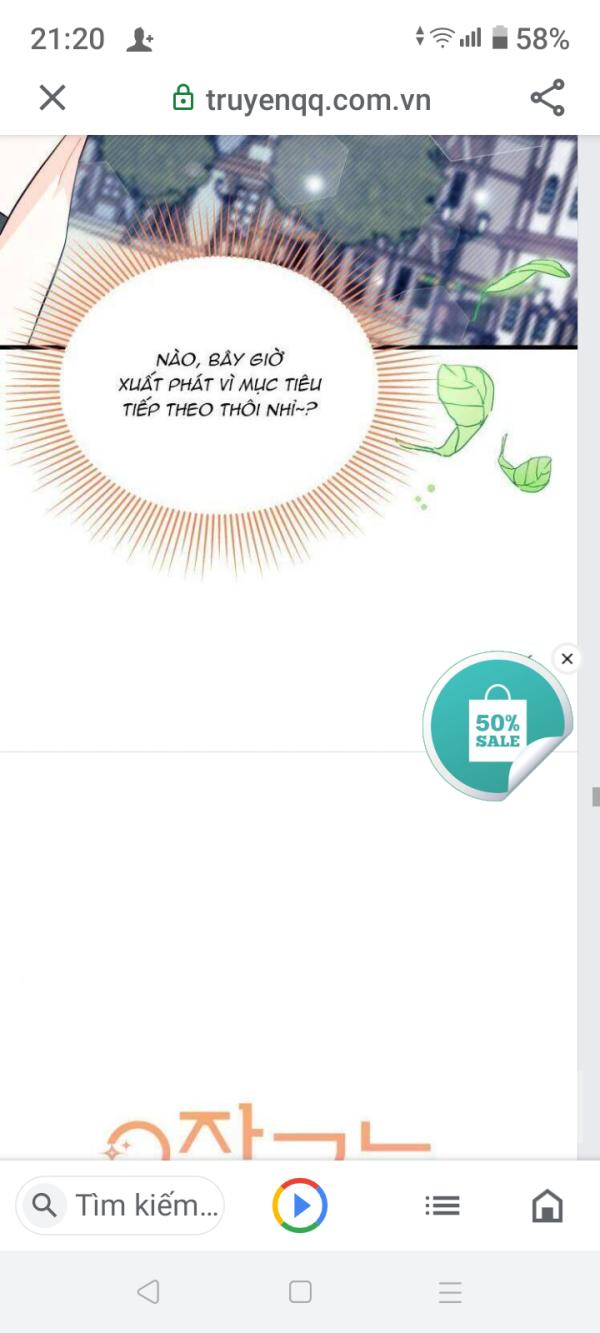Open recent apps from navigation bar
Screen dimensions: 600x1333
tap(451, 1292)
